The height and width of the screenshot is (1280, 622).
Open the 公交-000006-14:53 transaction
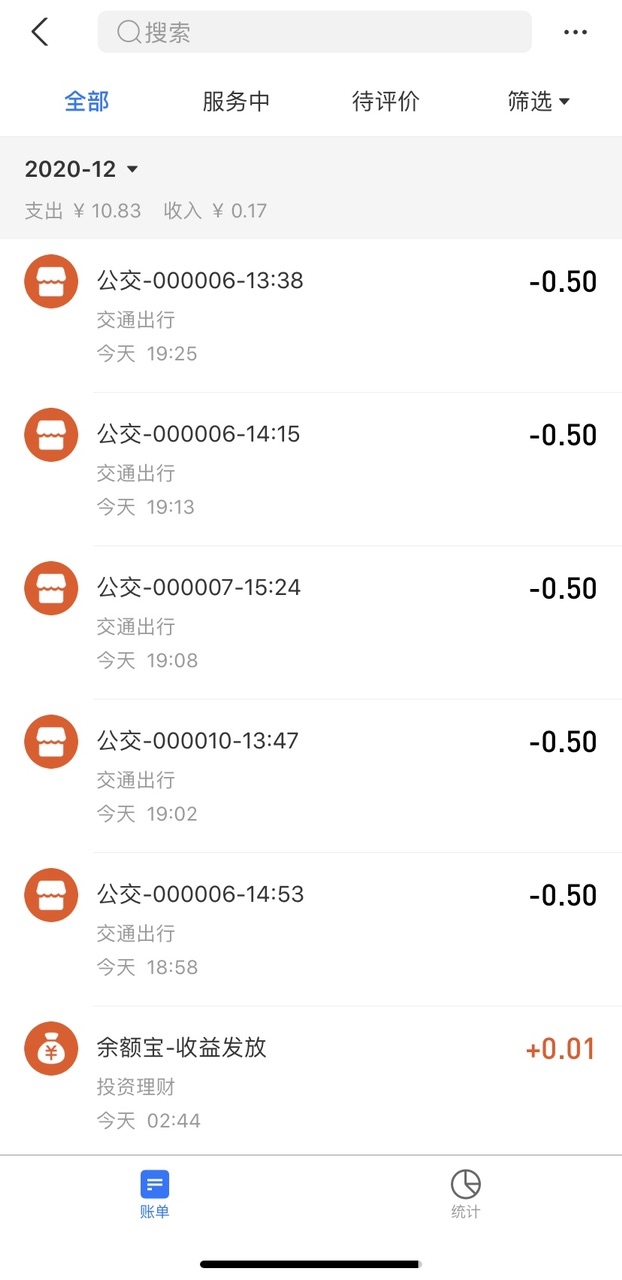click(311, 930)
